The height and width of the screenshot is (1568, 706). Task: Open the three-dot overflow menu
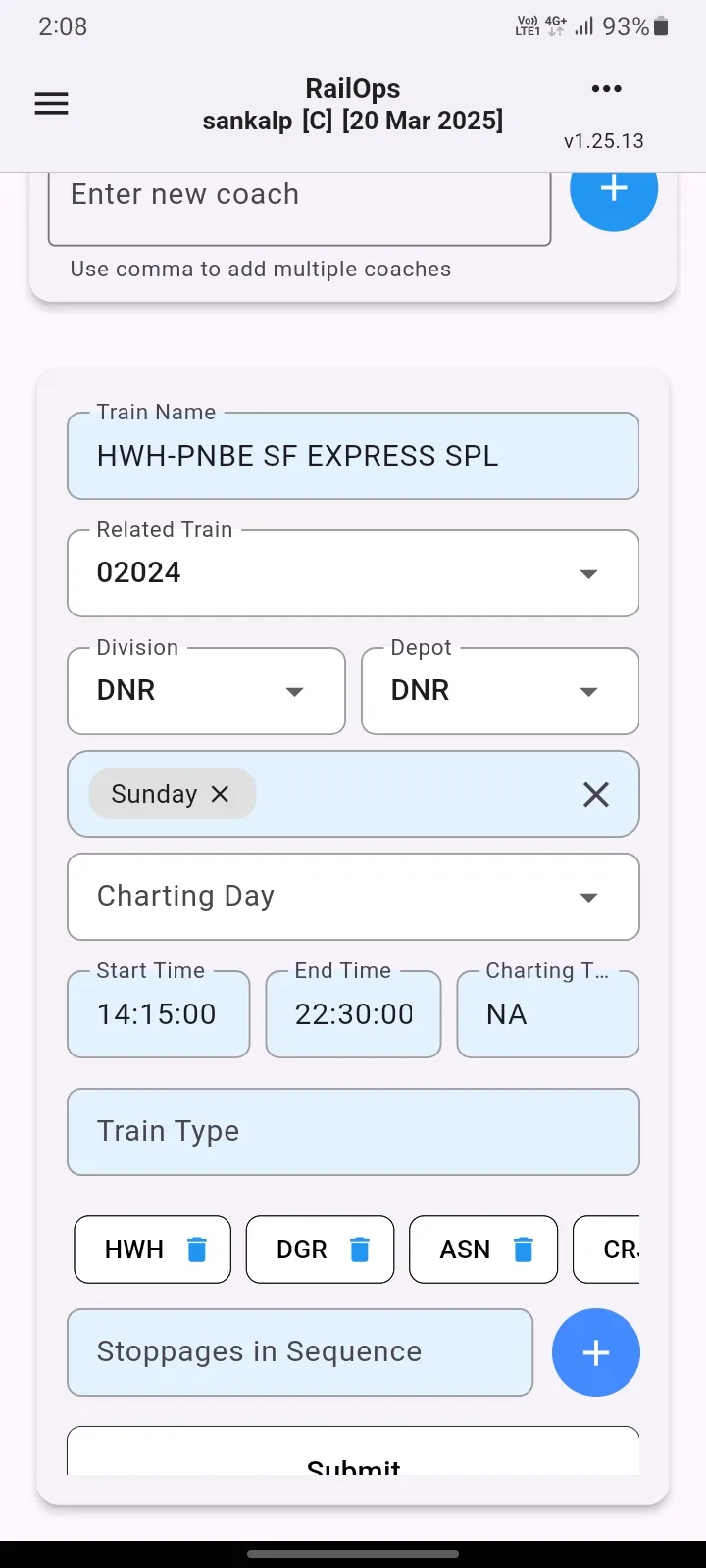[606, 89]
